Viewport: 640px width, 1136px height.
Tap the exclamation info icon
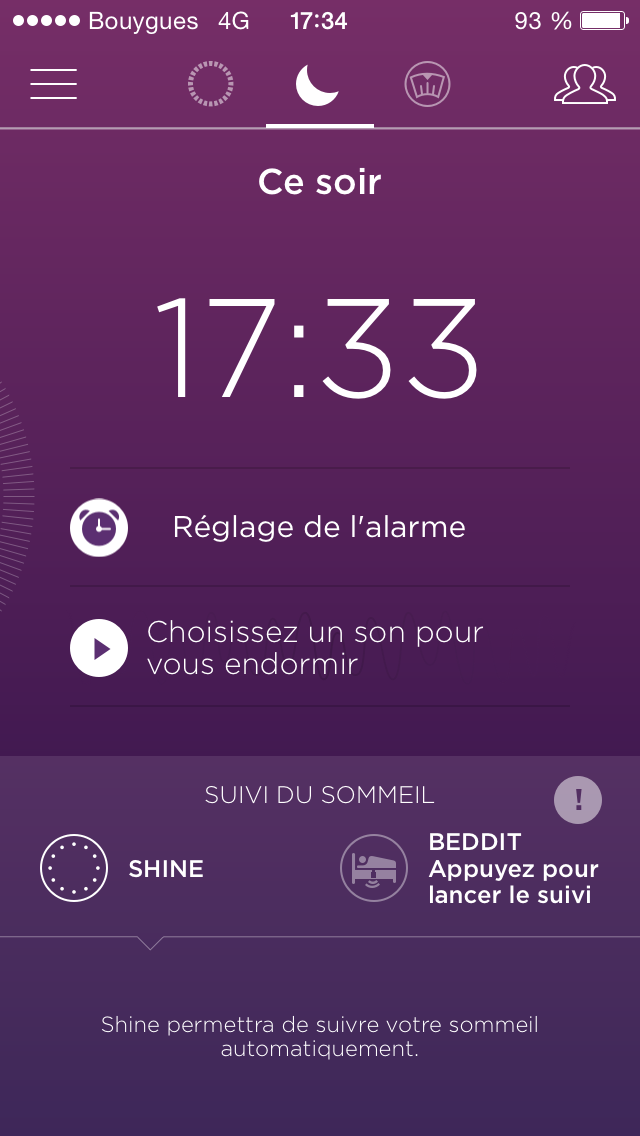click(578, 800)
